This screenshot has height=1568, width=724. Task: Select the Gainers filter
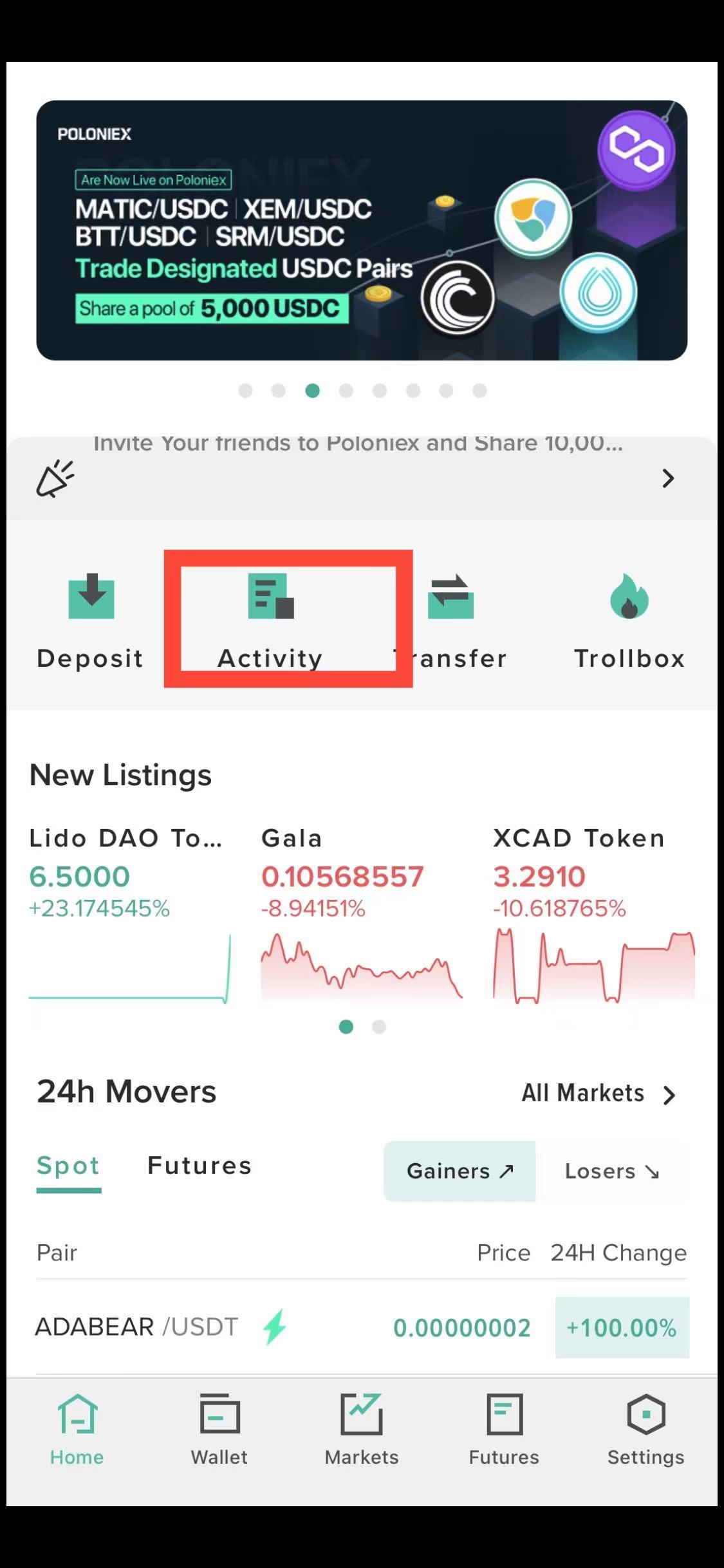[459, 1171]
